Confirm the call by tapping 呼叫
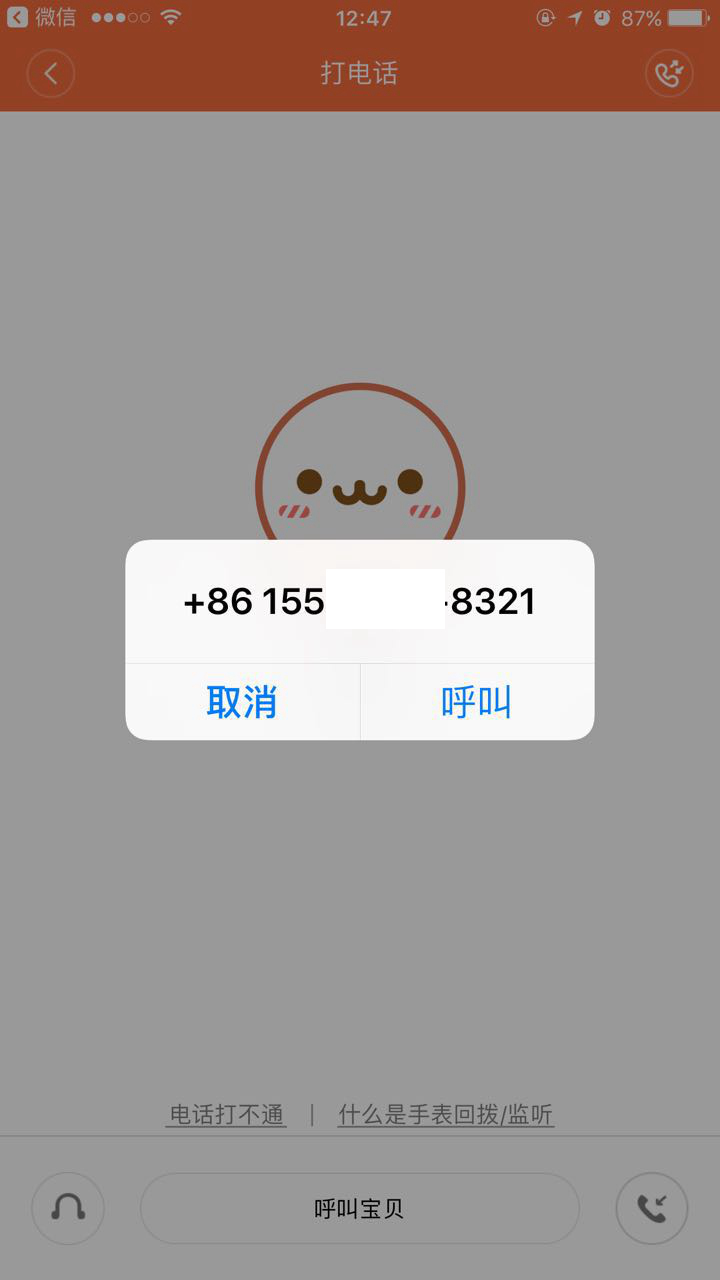Screen dimensions: 720x1280 (477, 702)
